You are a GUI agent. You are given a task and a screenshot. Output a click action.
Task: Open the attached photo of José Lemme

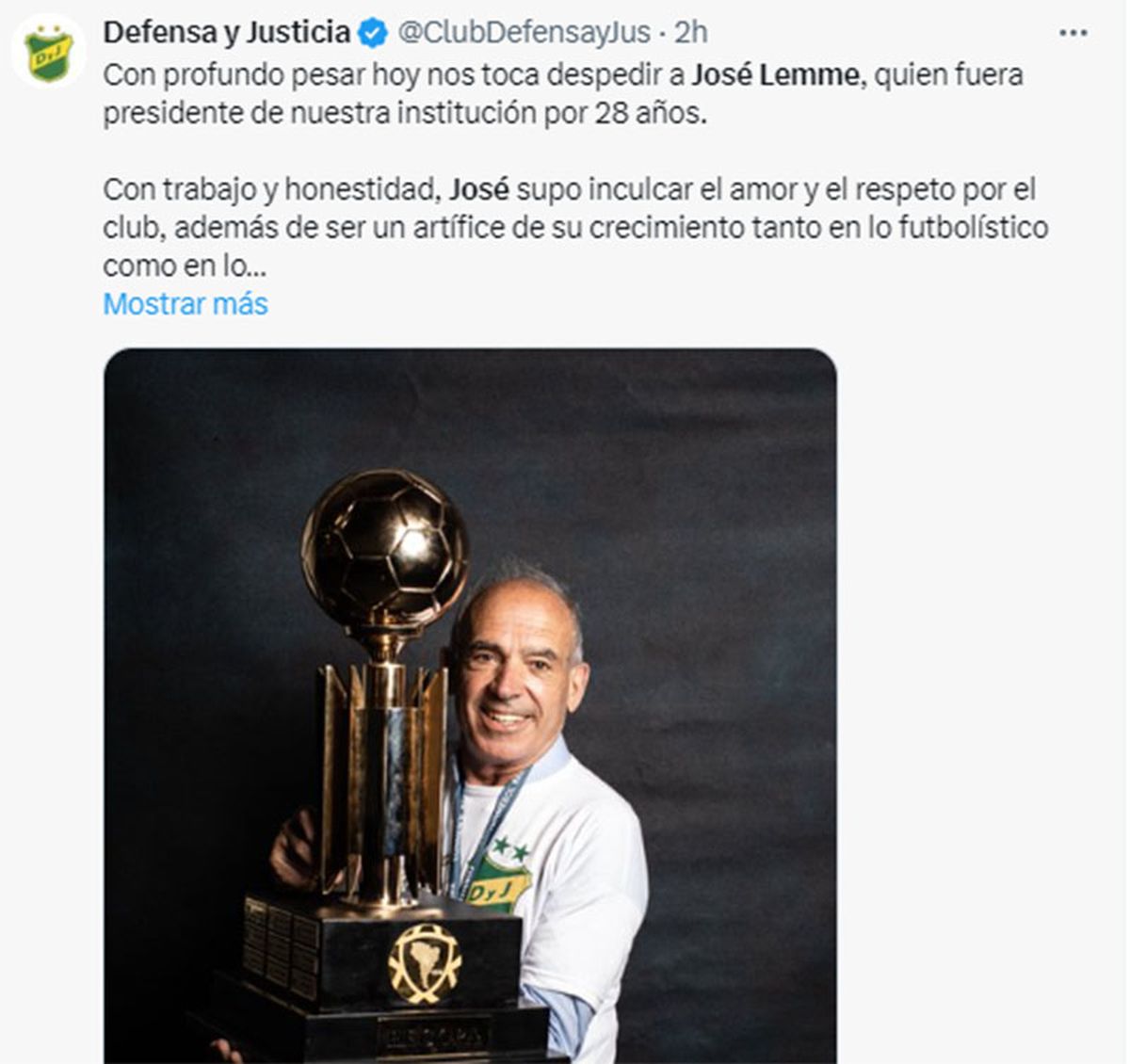(470, 706)
